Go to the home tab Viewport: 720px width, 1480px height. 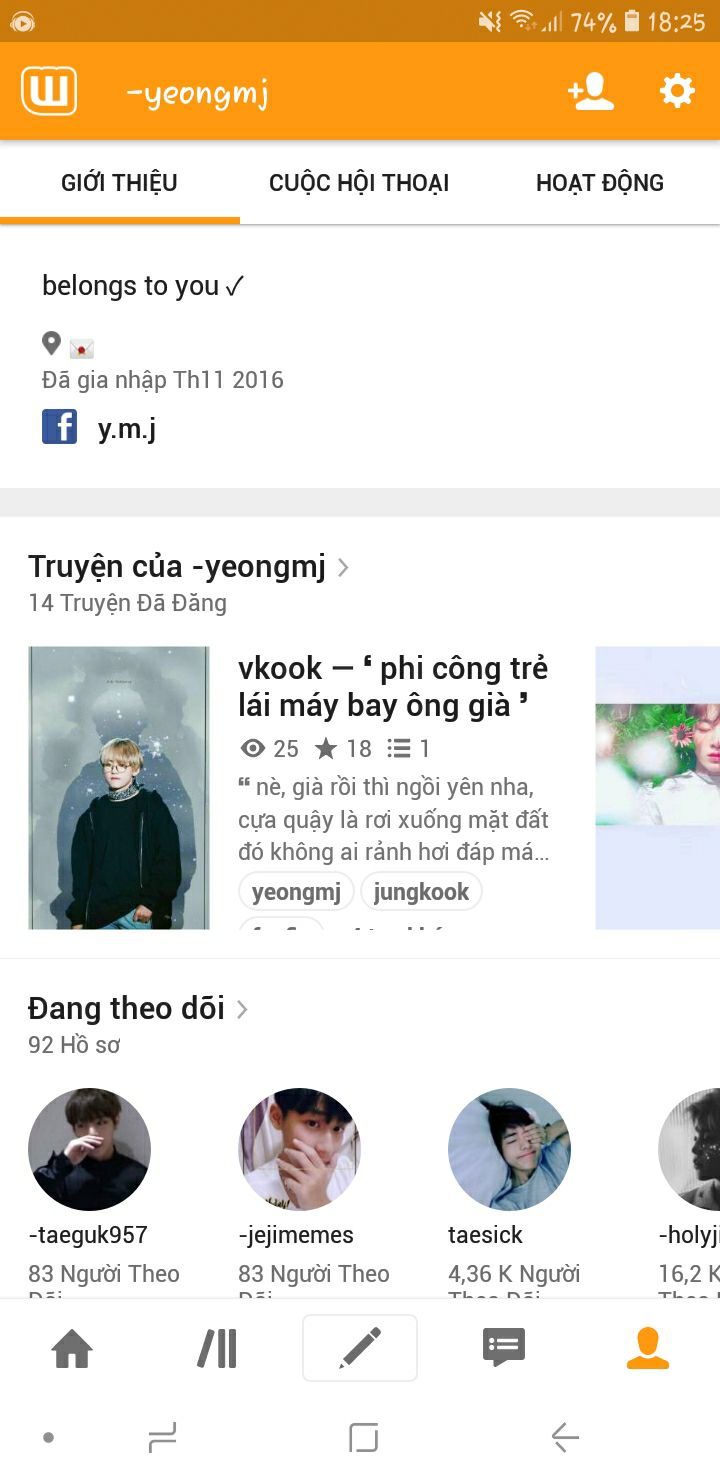click(72, 1348)
